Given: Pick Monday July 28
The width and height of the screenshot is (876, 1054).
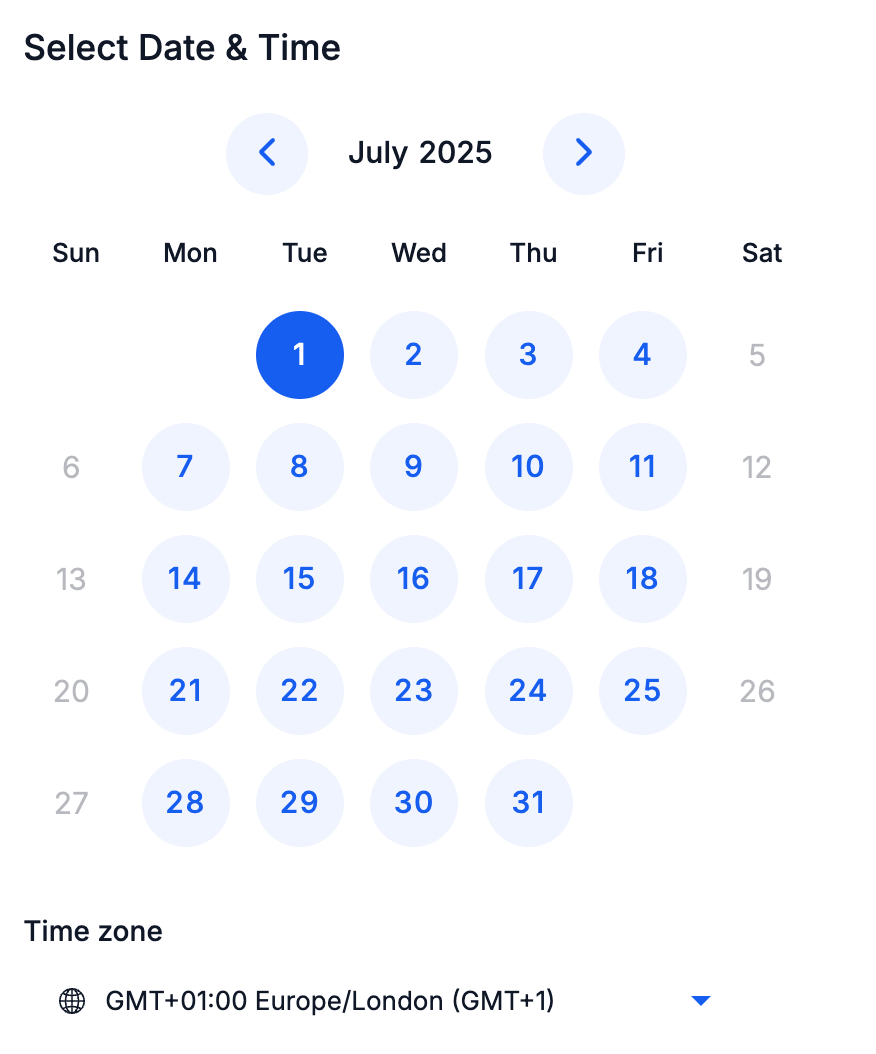Looking at the screenshot, I should pyautogui.click(x=186, y=803).
